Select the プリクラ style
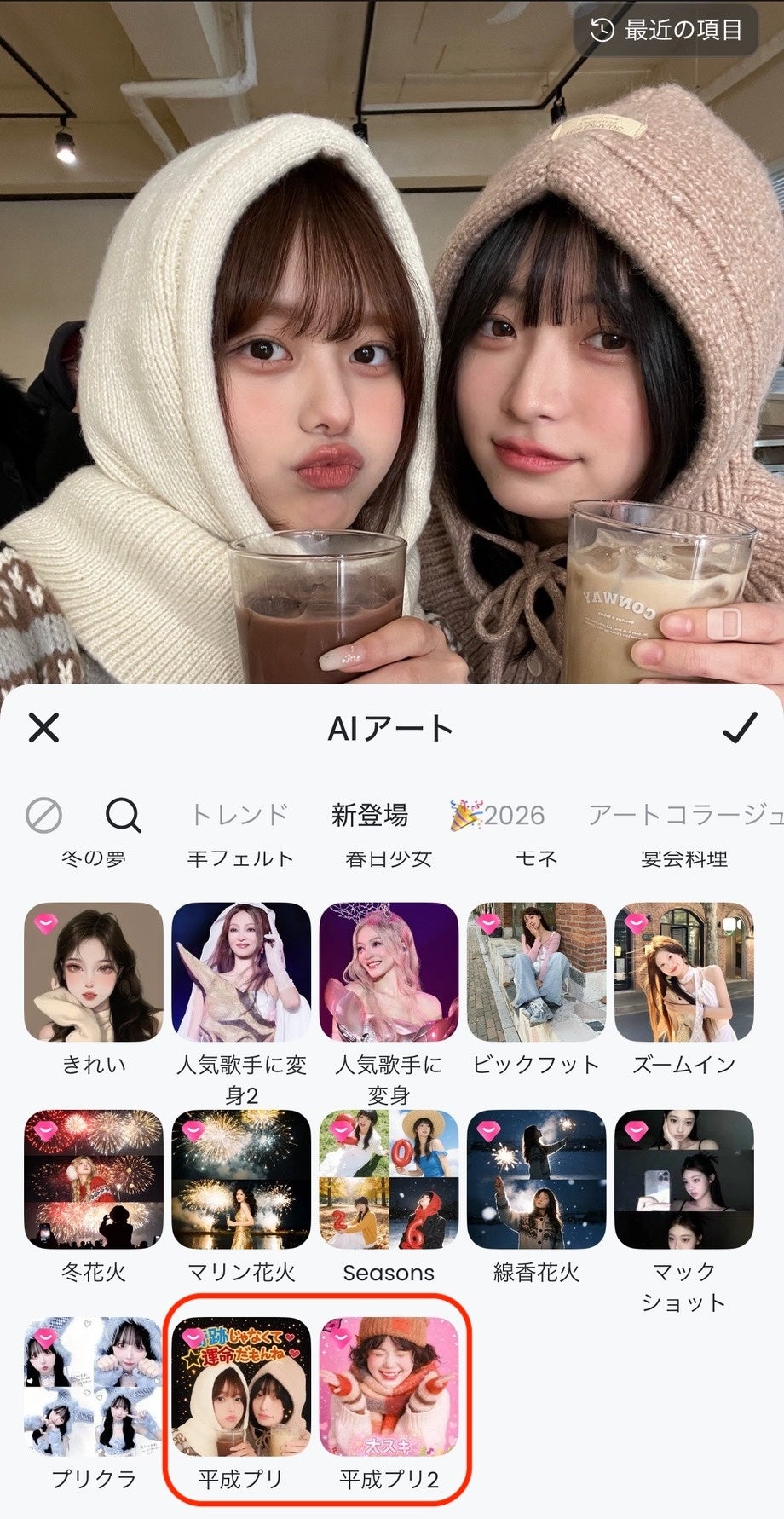 click(94, 1387)
